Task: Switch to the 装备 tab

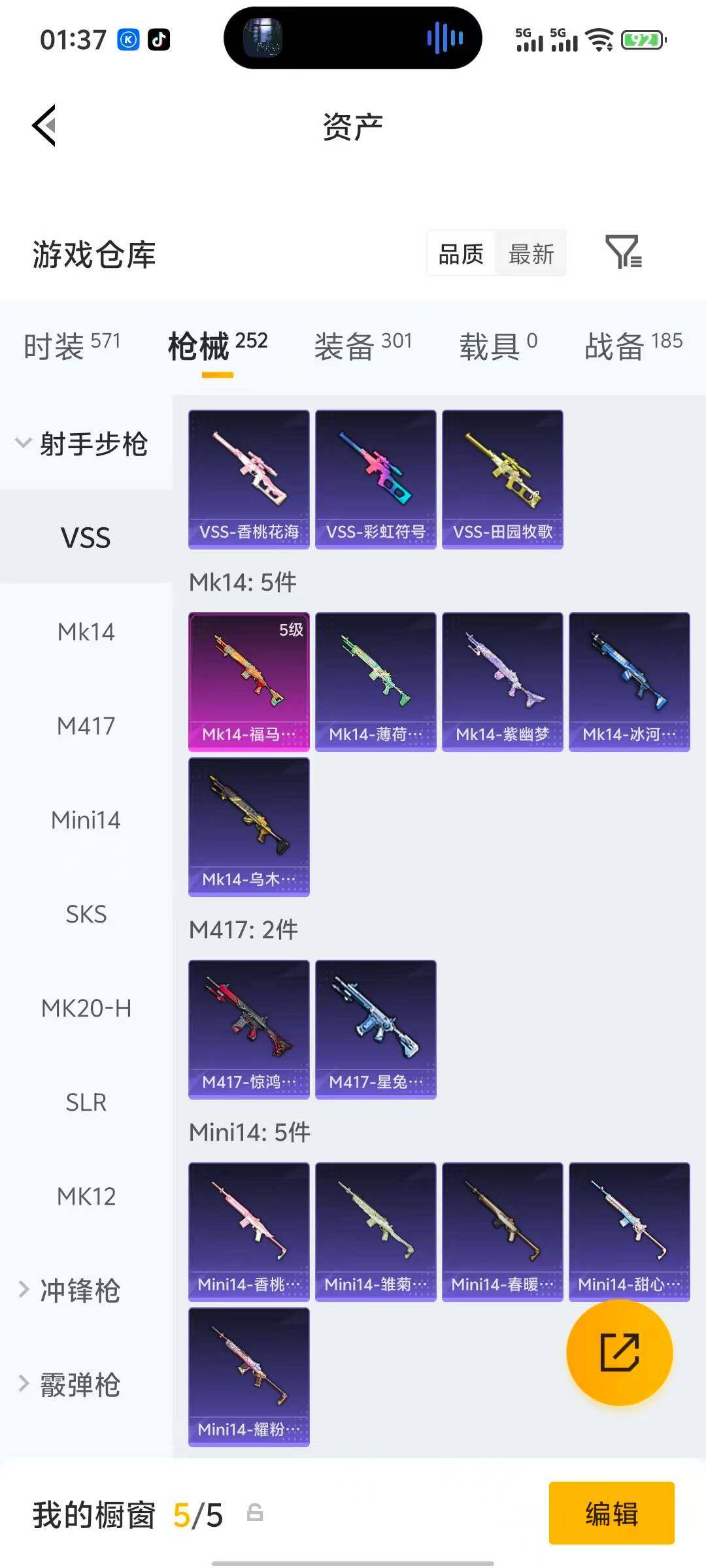Action: [x=363, y=346]
